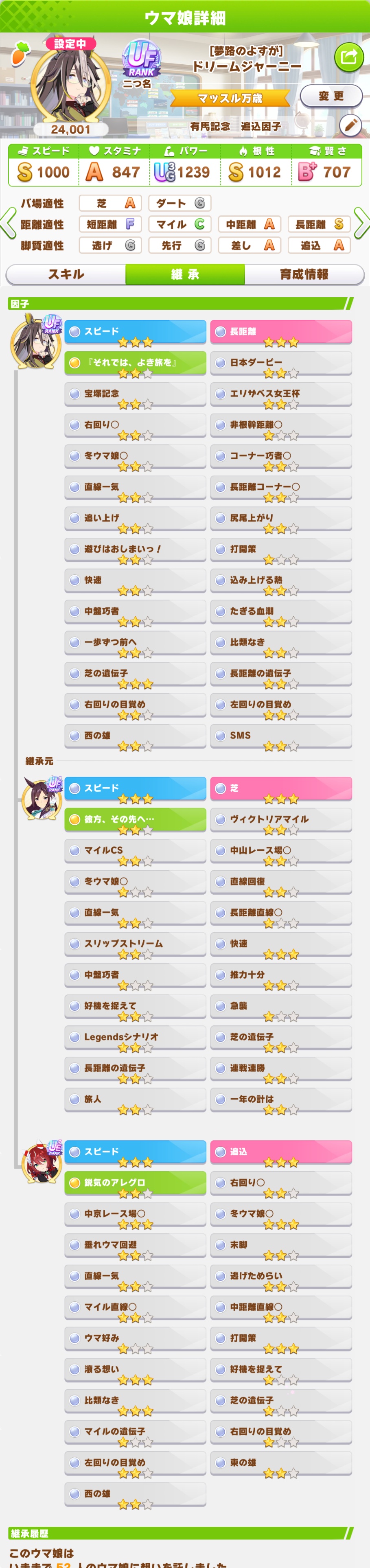370x1568 pixels.
Task: Switch to the スキル tab
Action: click(x=66, y=274)
